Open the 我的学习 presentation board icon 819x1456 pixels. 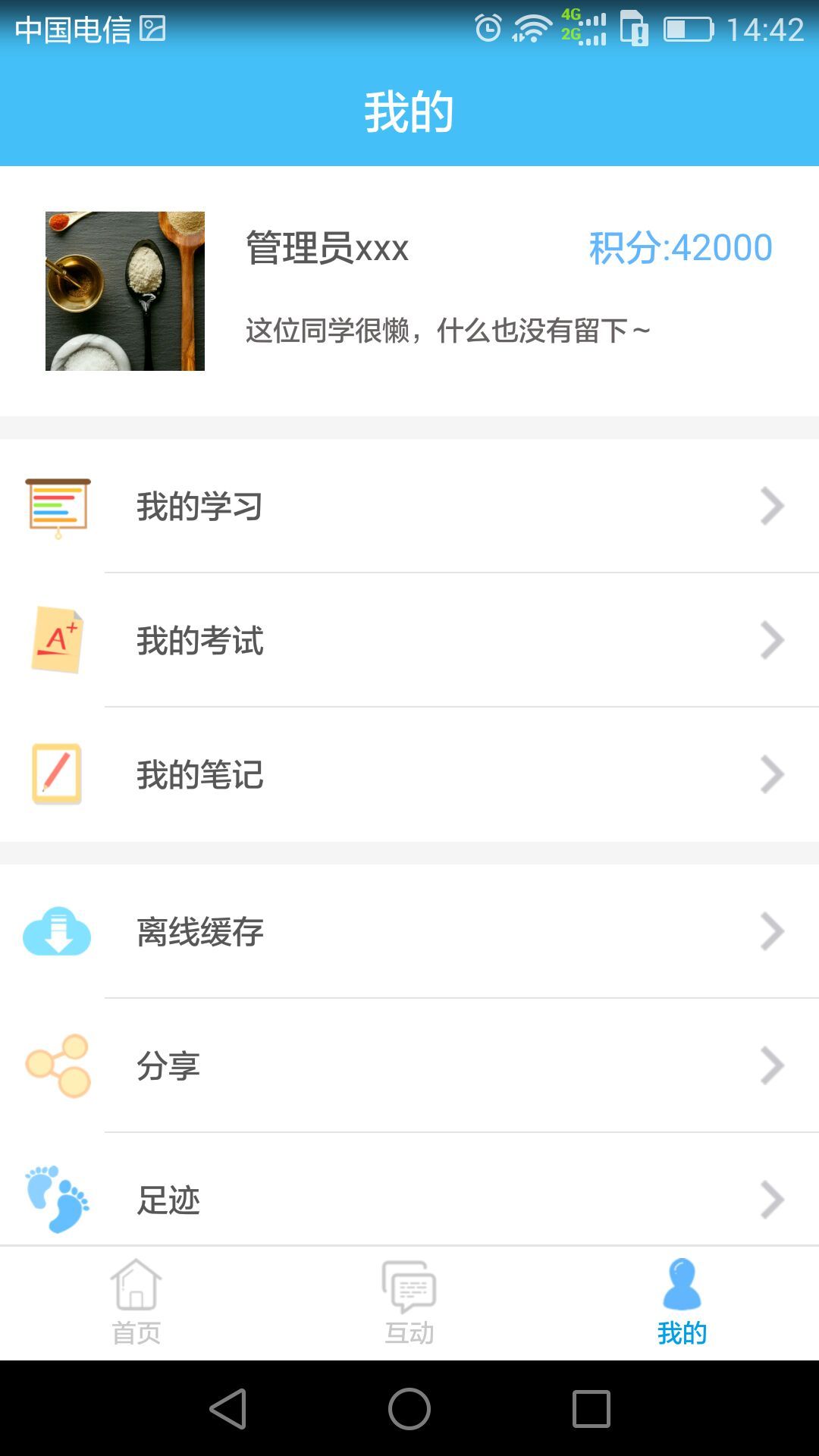(57, 506)
